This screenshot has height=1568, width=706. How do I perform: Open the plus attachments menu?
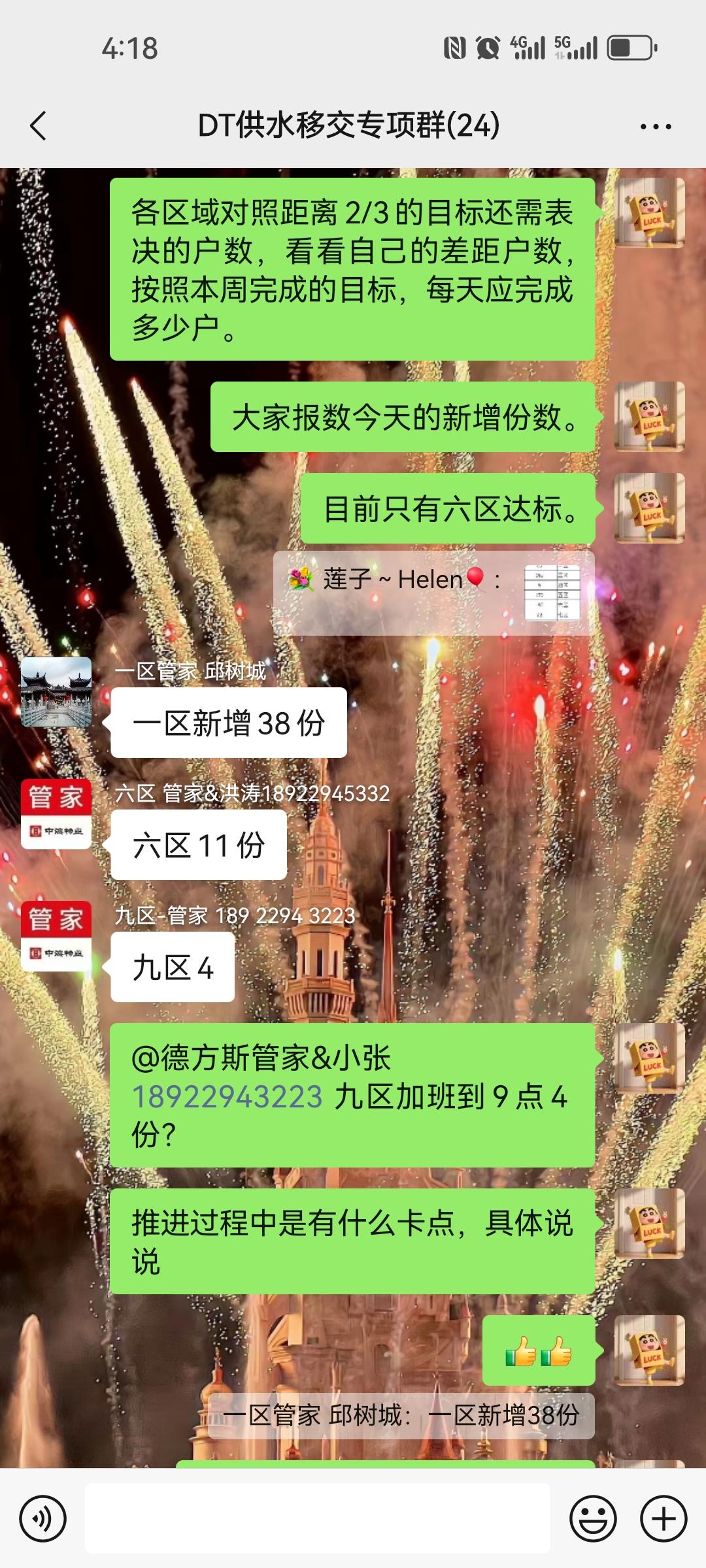663,1518
